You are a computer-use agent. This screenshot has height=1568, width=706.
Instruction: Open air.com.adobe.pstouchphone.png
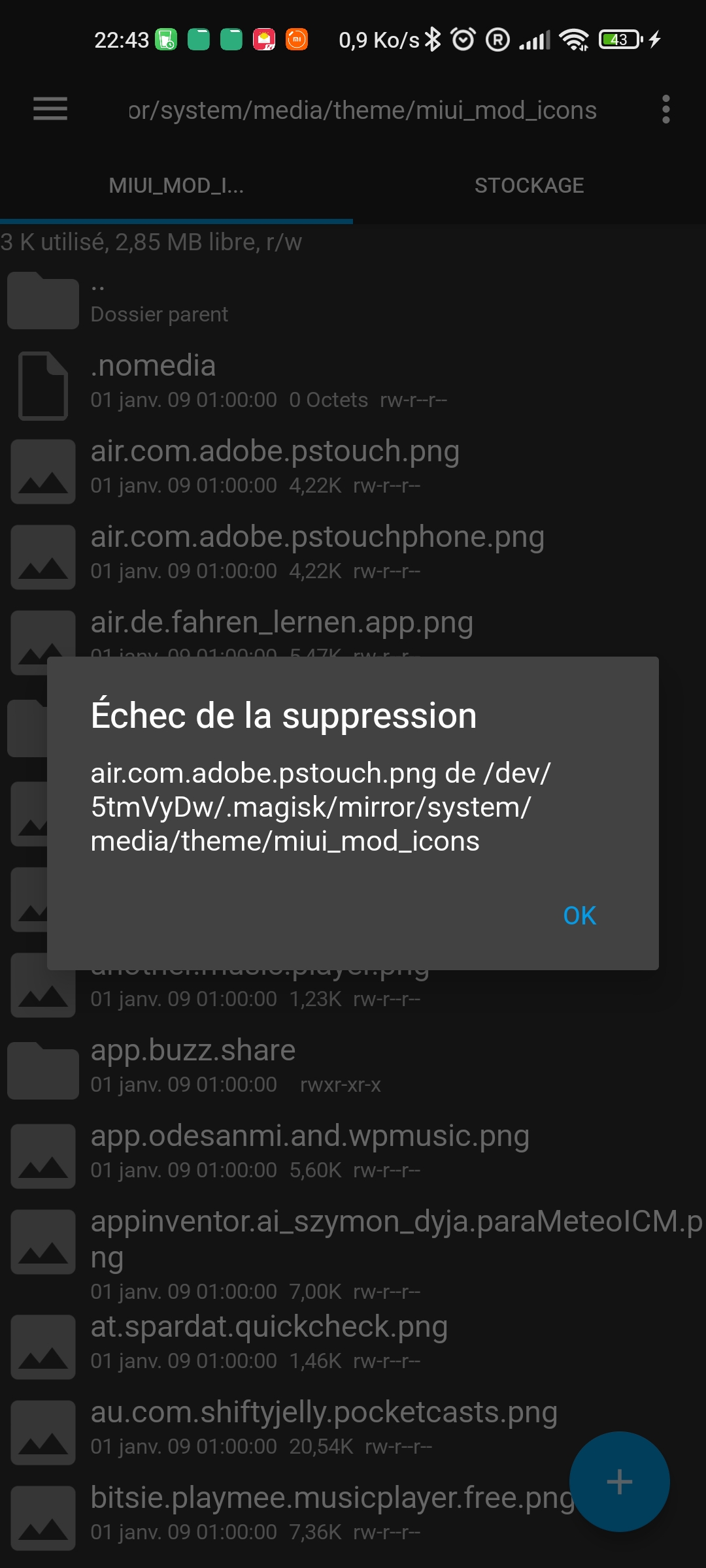353,557
